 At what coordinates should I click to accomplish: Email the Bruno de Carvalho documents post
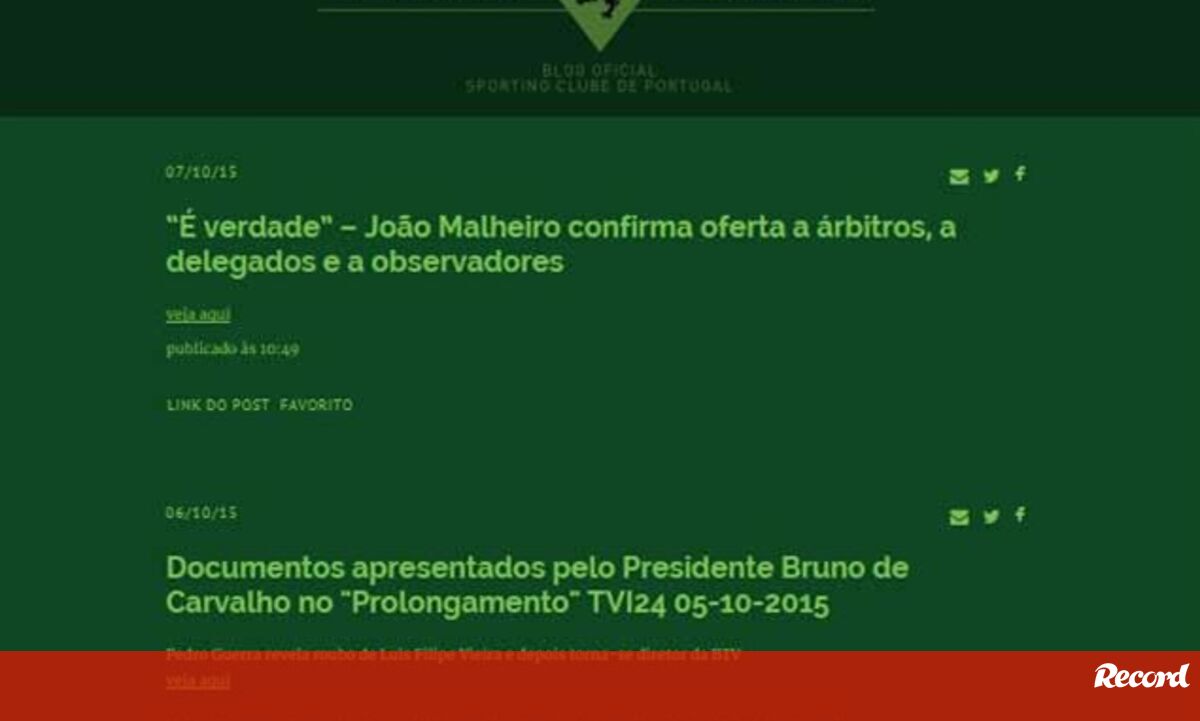point(959,518)
